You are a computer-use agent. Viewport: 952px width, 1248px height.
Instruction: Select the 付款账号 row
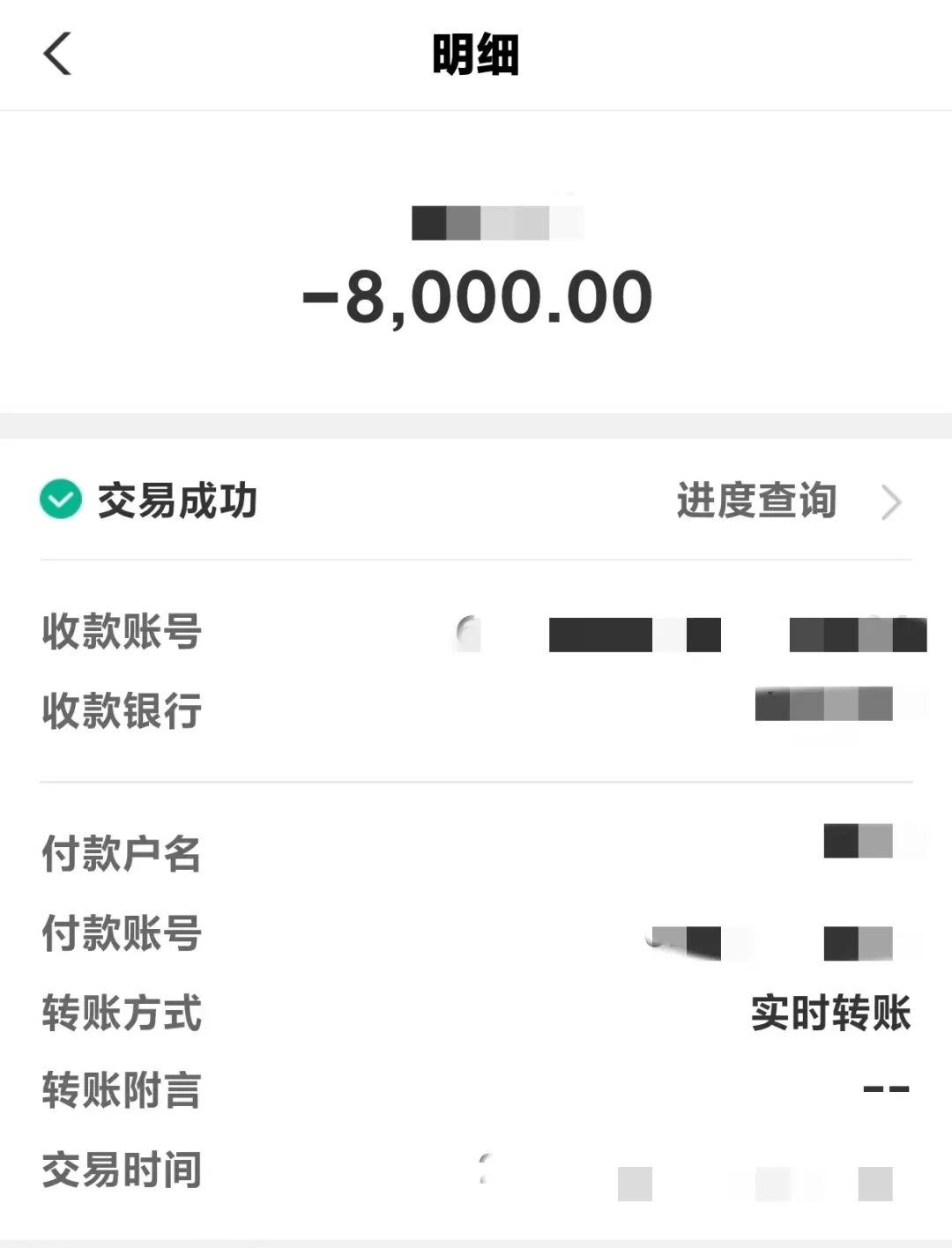point(121,934)
